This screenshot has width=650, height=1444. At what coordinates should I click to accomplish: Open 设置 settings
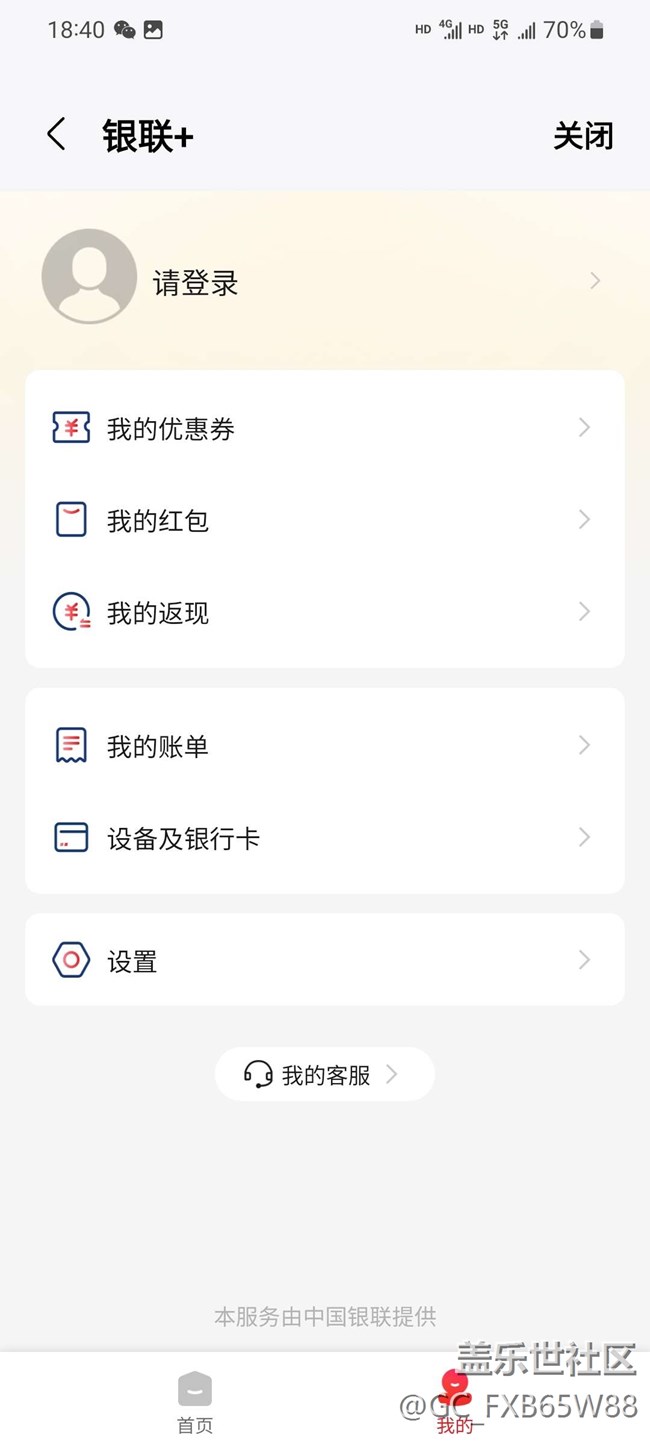[x=324, y=961]
